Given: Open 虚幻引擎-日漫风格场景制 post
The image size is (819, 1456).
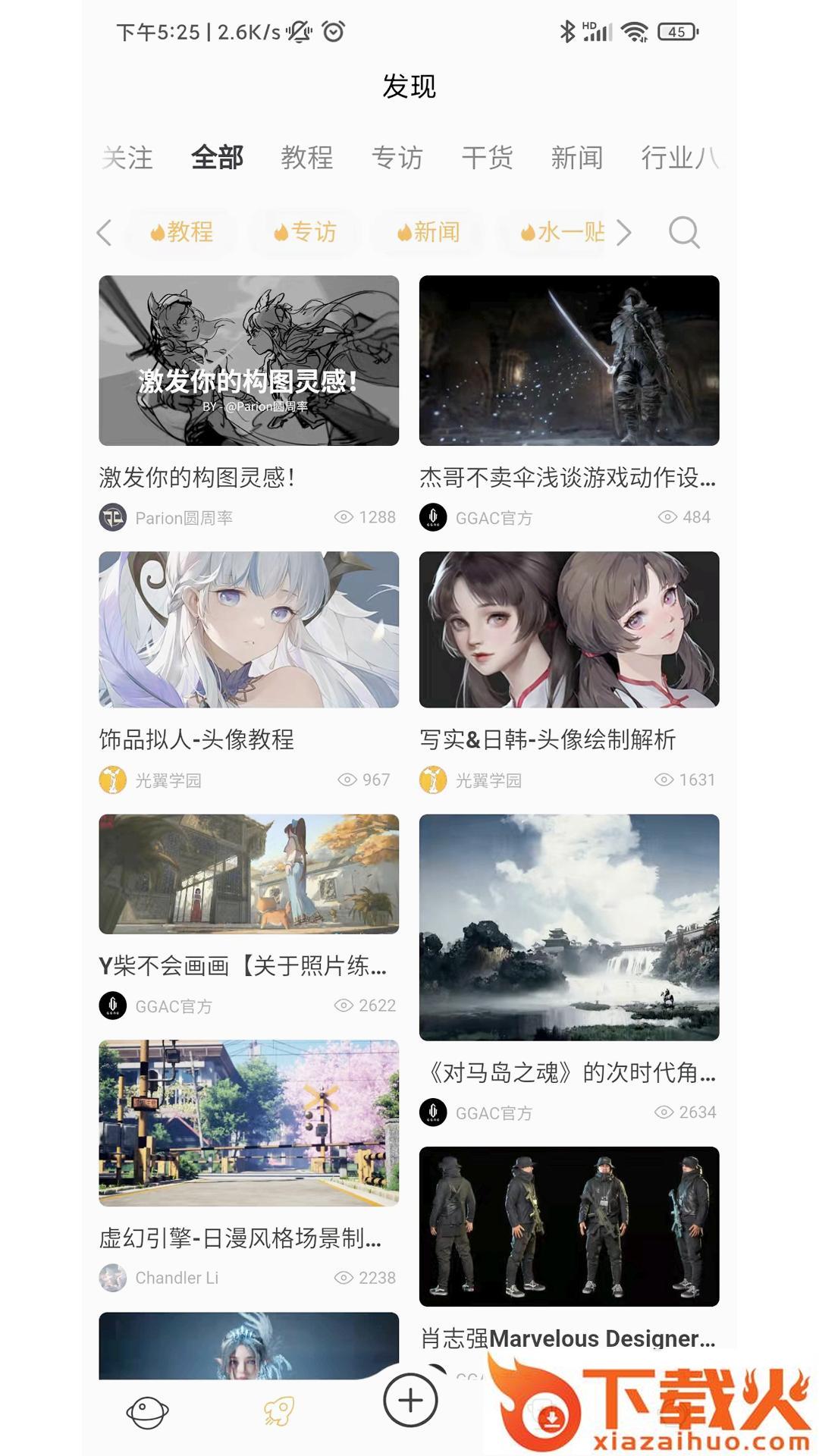Looking at the screenshot, I should [249, 1122].
